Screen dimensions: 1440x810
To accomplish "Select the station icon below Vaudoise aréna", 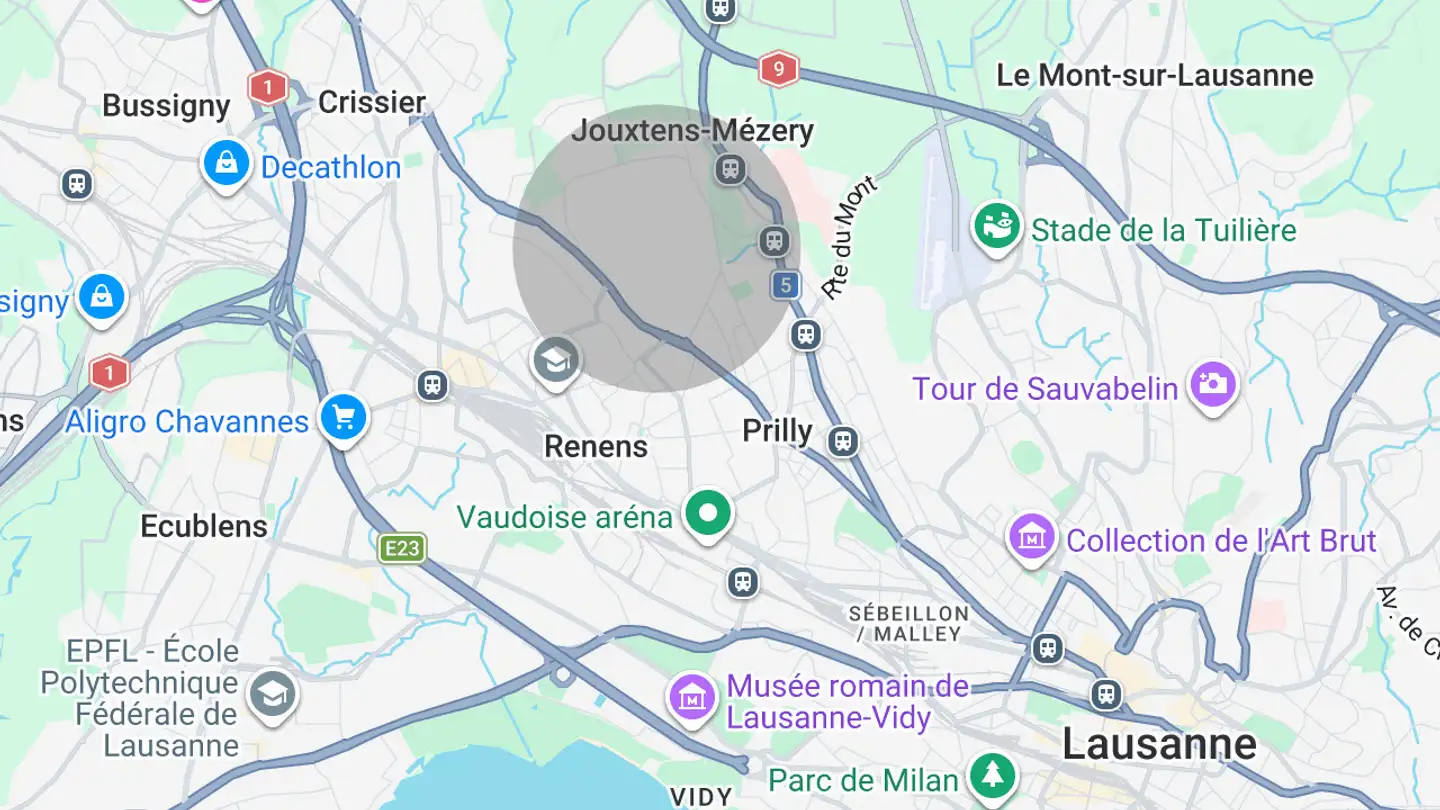I will pyautogui.click(x=742, y=581).
